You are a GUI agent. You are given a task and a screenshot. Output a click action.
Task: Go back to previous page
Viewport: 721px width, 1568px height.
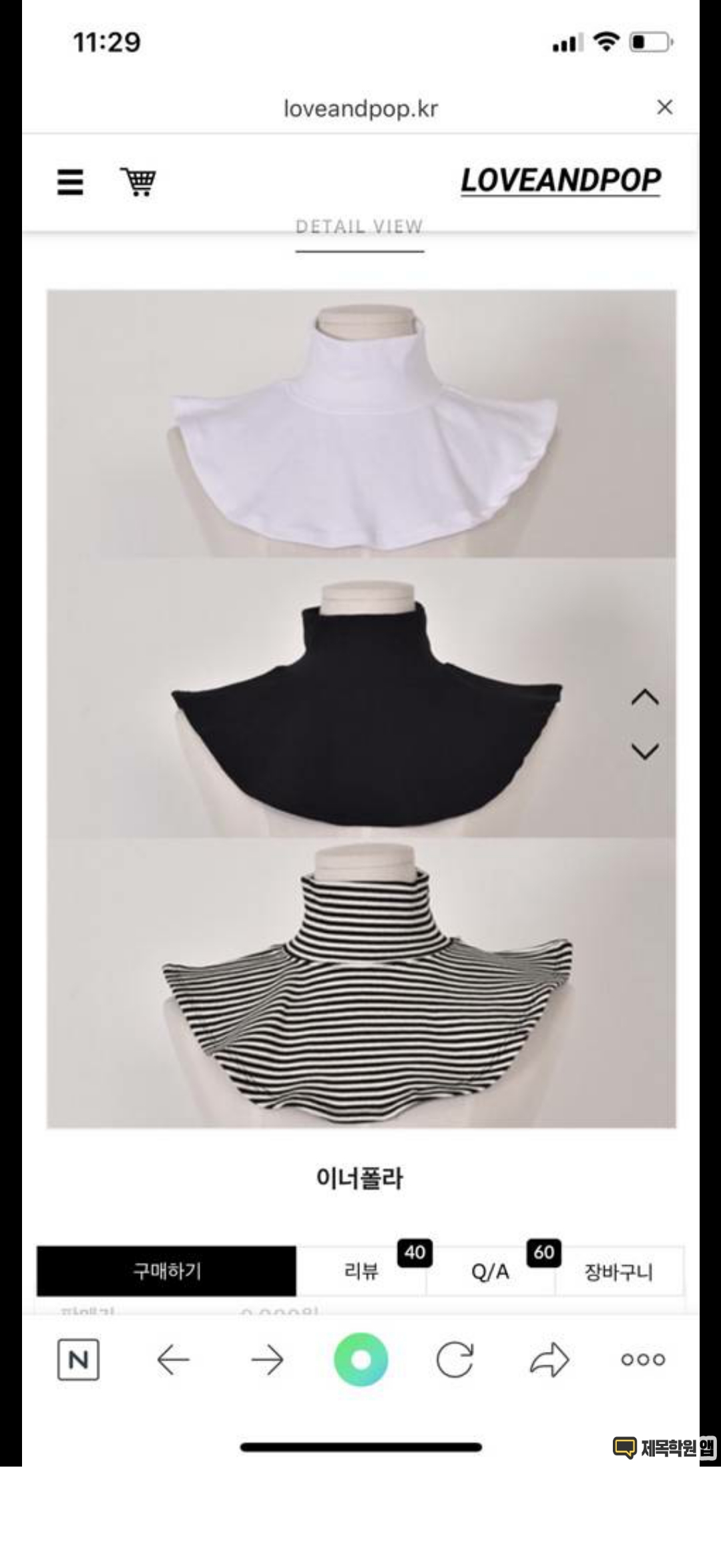coord(173,1359)
